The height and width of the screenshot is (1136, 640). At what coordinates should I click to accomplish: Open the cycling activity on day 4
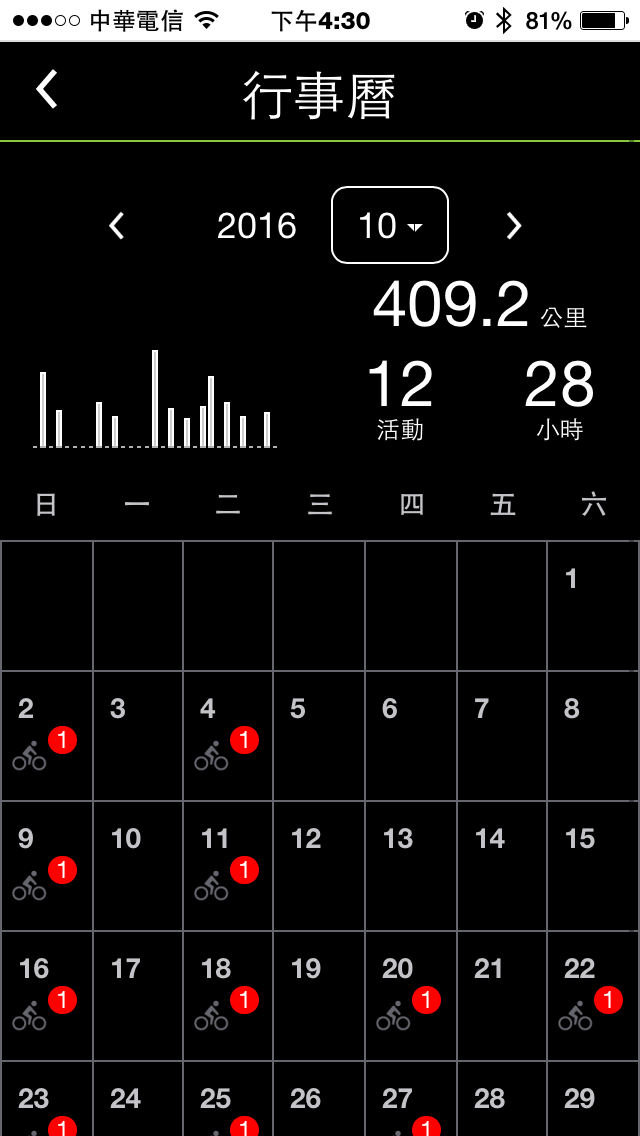(x=228, y=736)
